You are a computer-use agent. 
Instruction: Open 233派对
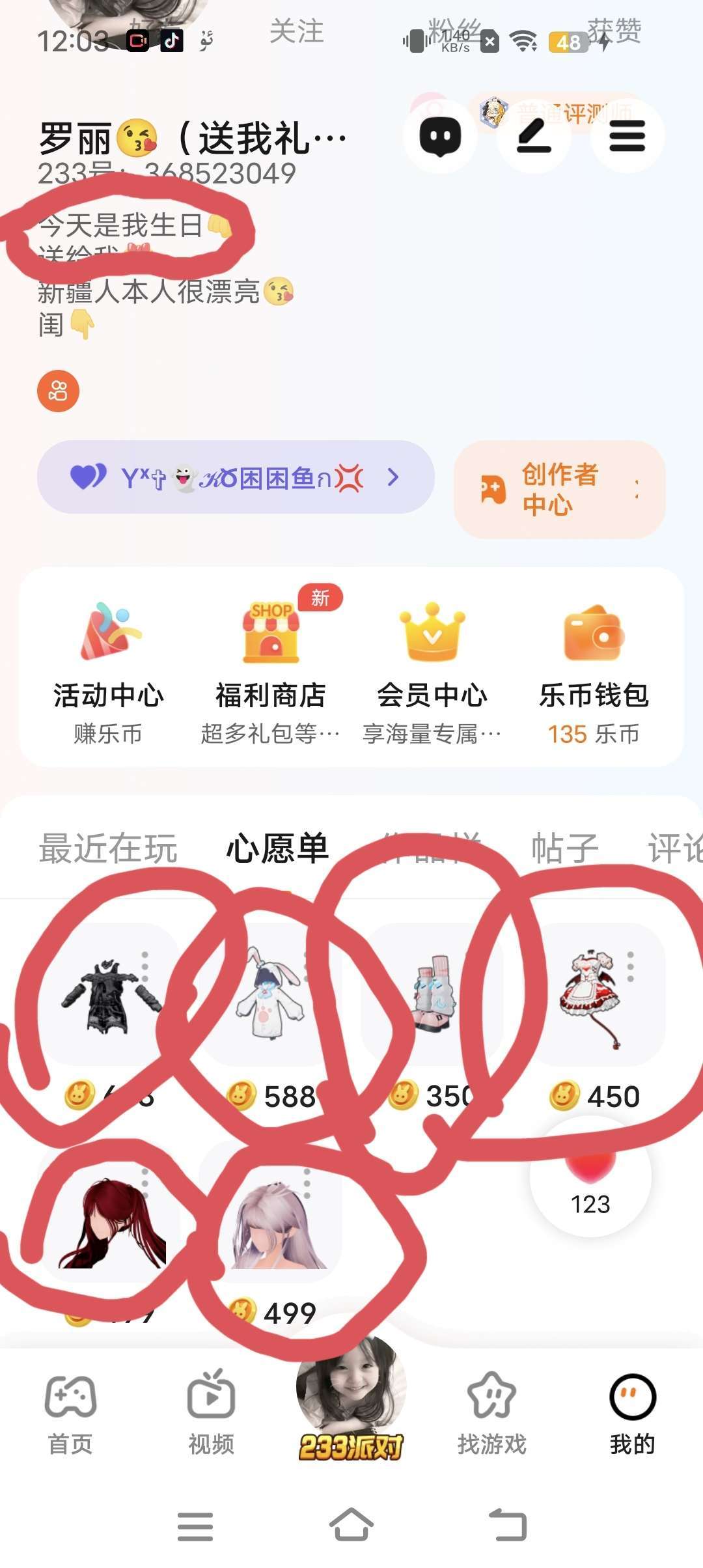pos(351,1400)
